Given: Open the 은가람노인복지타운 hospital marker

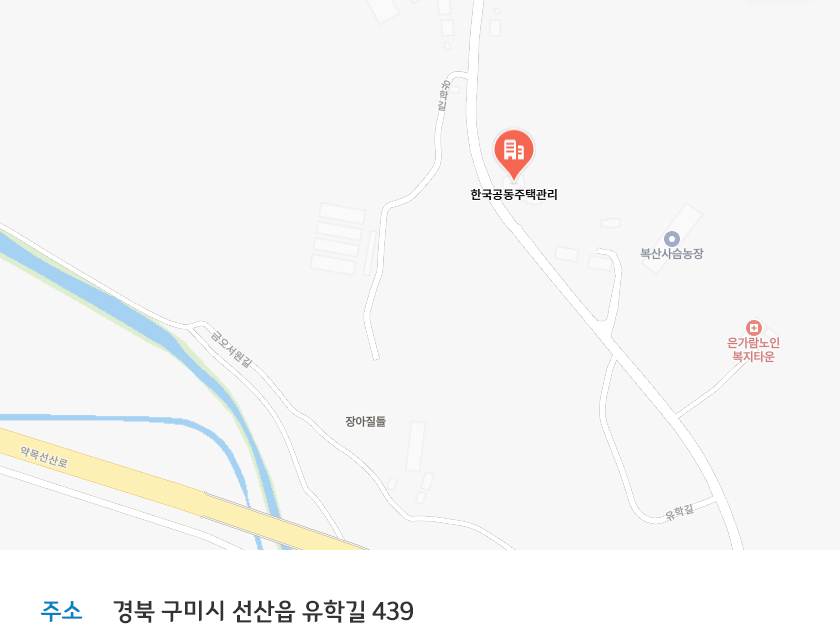Looking at the screenshot, I should (x=753, y=327).
